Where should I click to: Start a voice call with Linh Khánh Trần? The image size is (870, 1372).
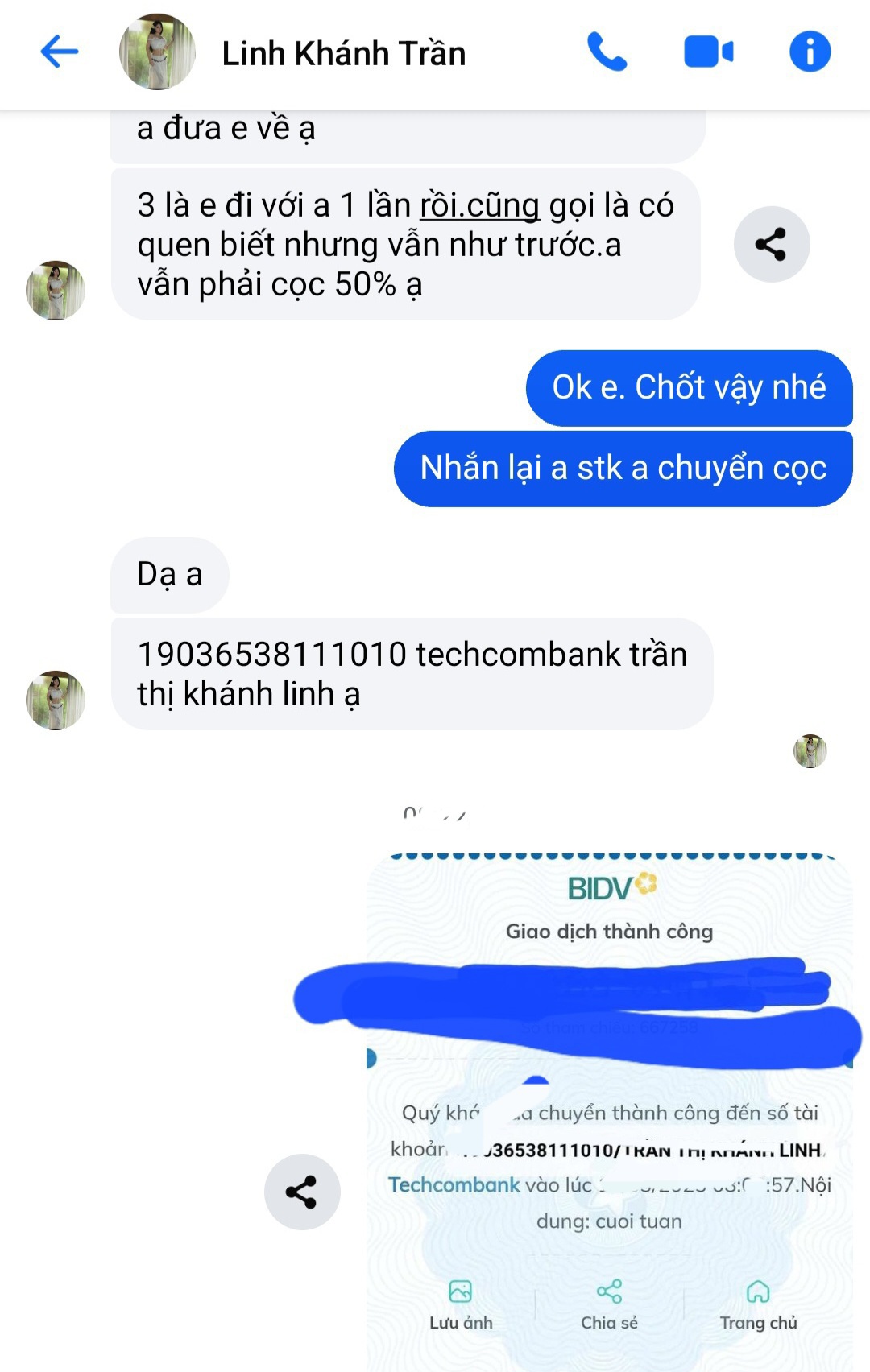coord(607,52)
